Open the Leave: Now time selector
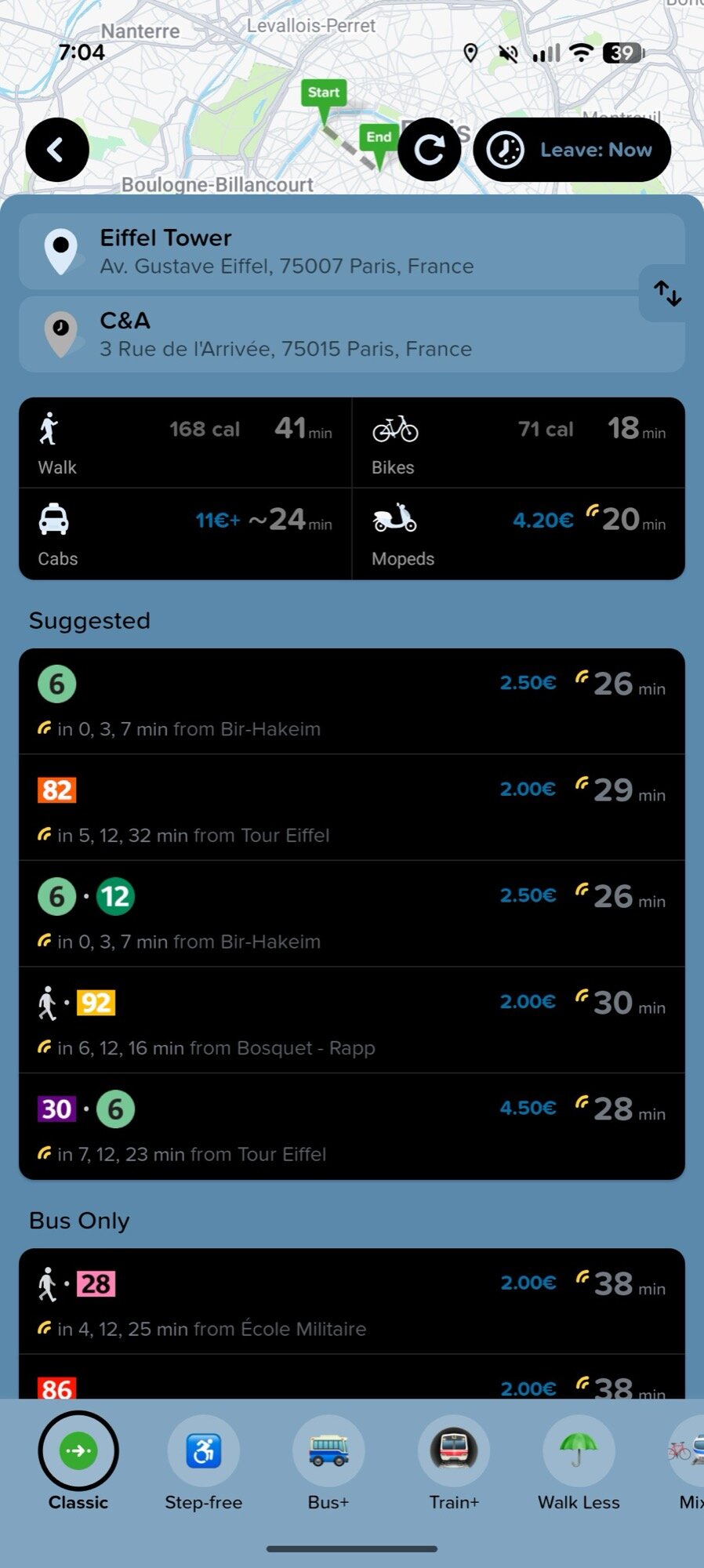 (572, 150)
